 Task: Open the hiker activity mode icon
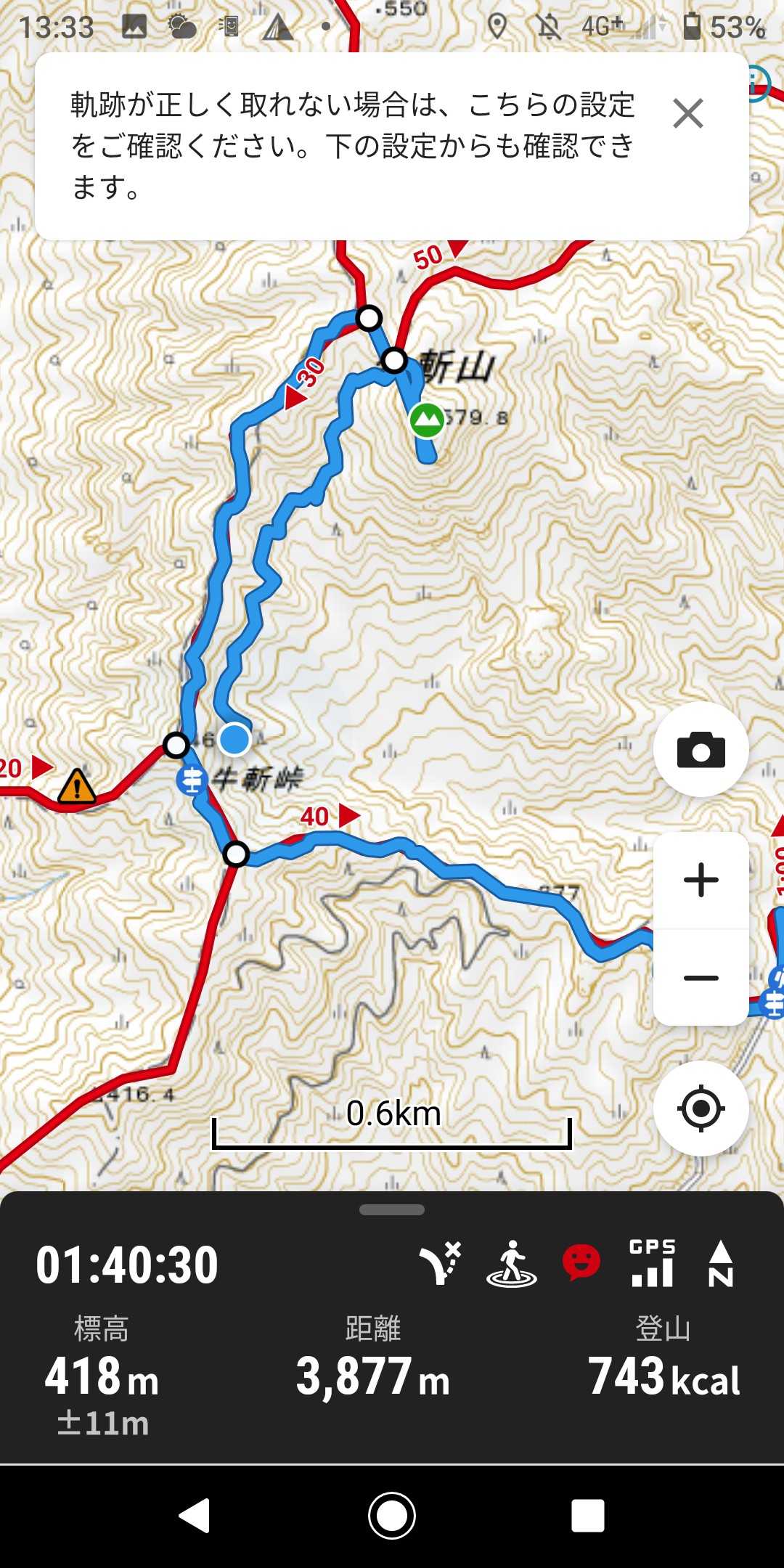511,1263
